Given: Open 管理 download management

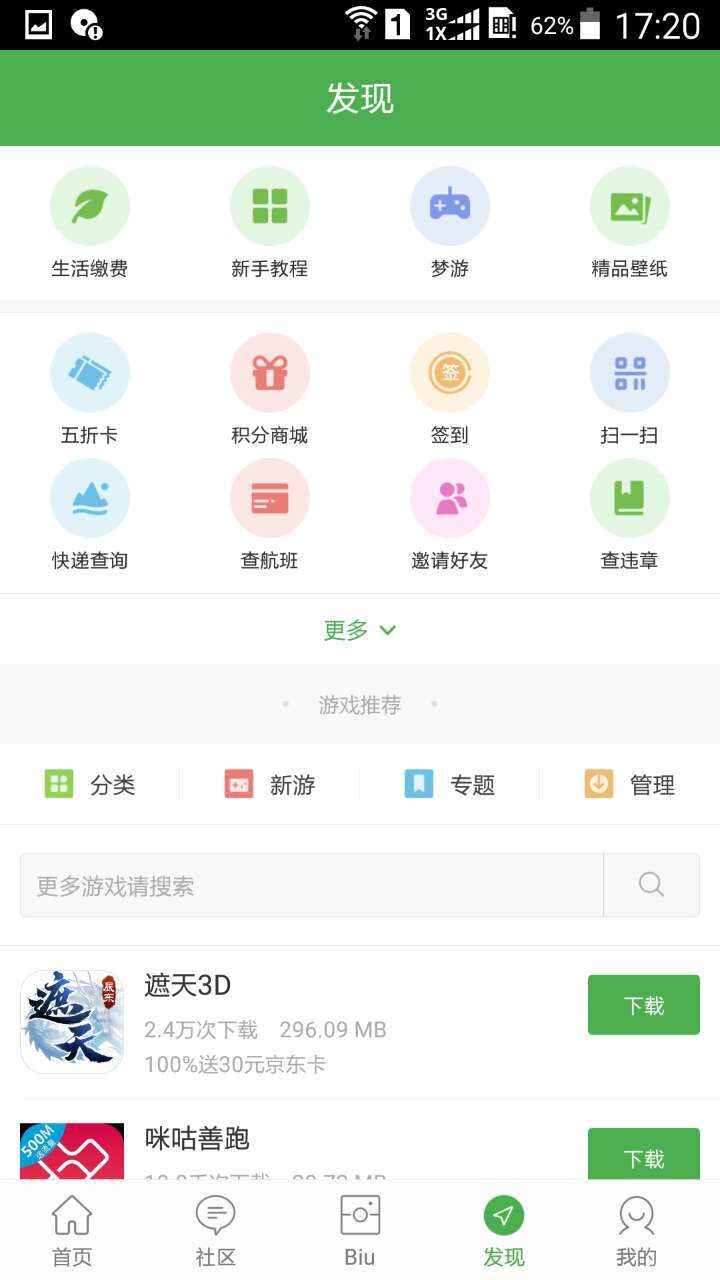Looking at the screenshot, I should [x=630, y=785].
